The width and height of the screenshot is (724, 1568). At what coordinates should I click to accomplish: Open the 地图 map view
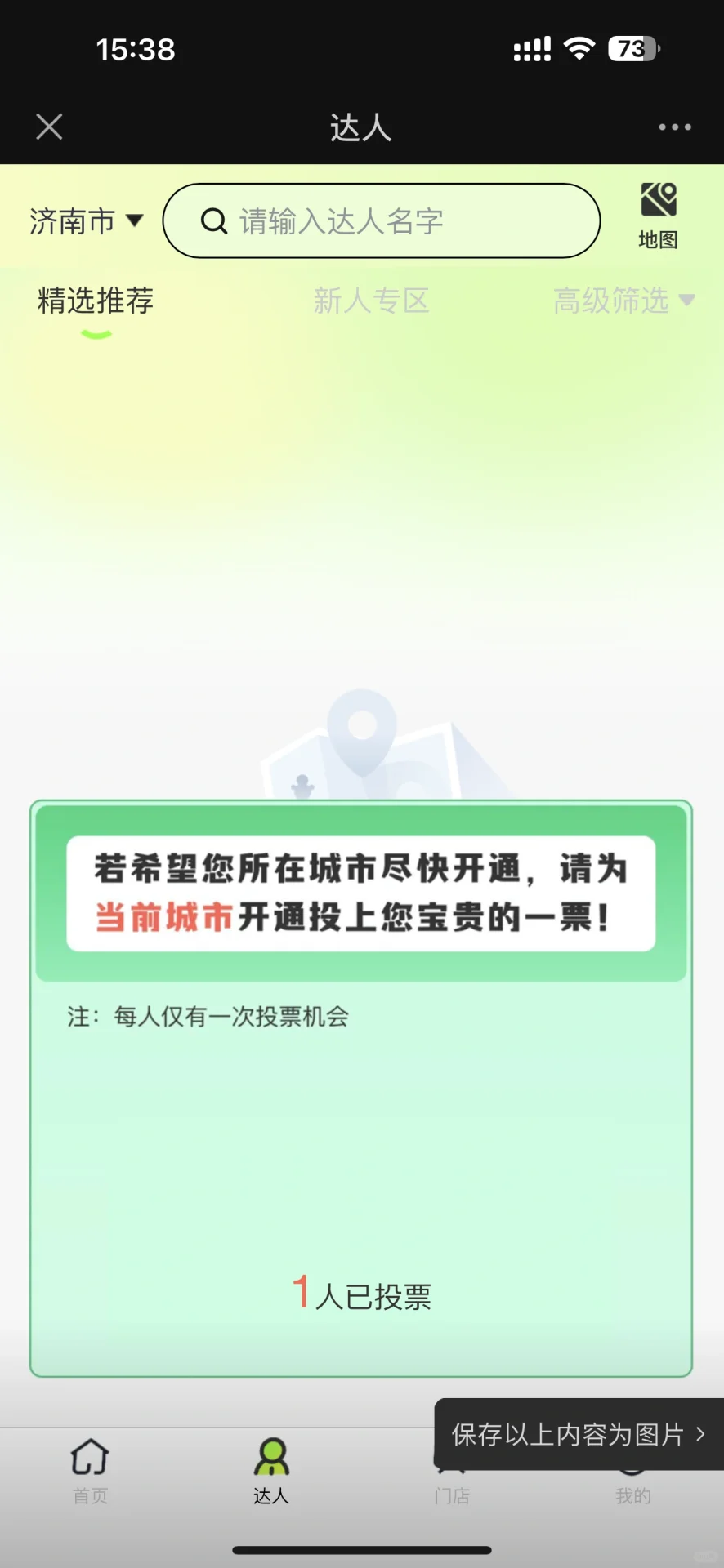tap(658, 216)
